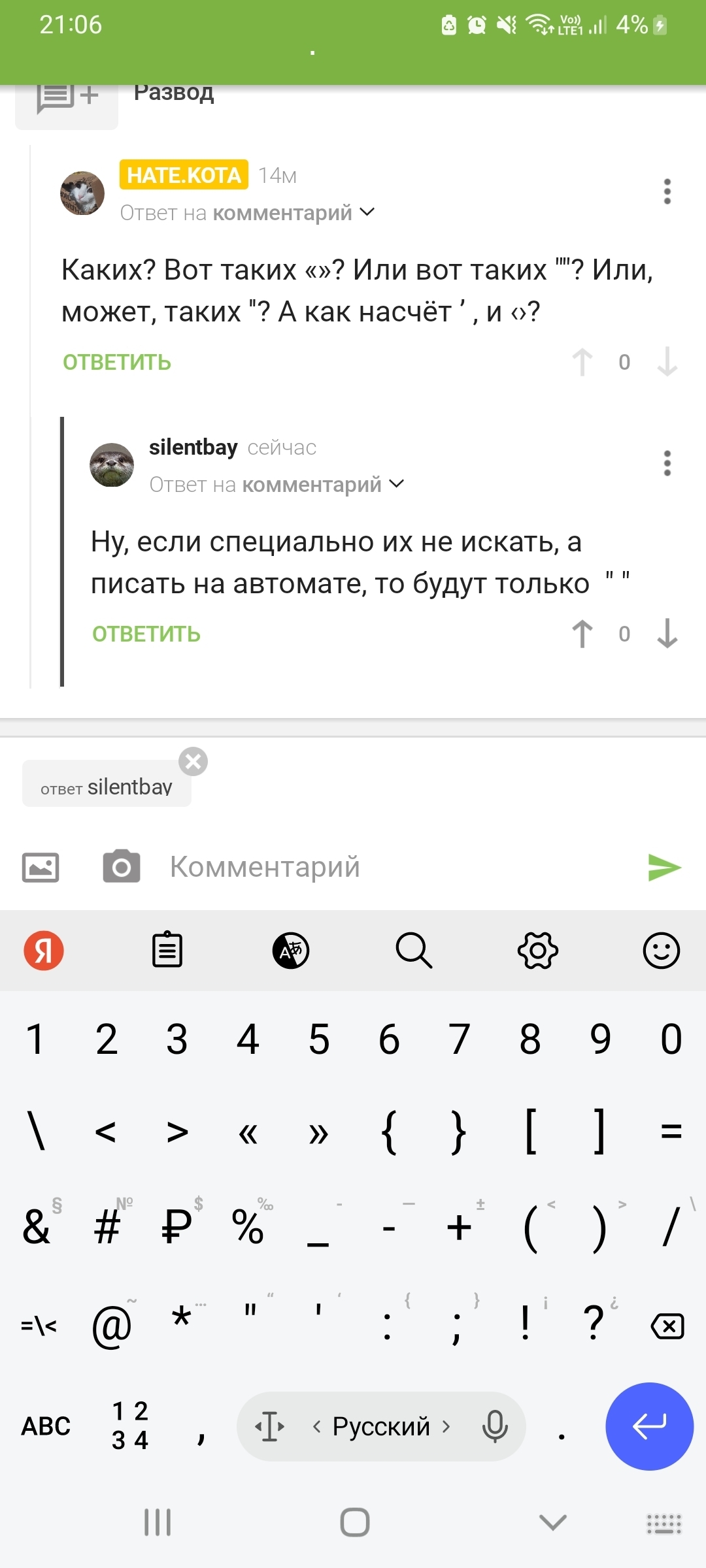Open the camera to attach a photo
The height and width of the screenshot is (1568, 706).
[122, 868]
